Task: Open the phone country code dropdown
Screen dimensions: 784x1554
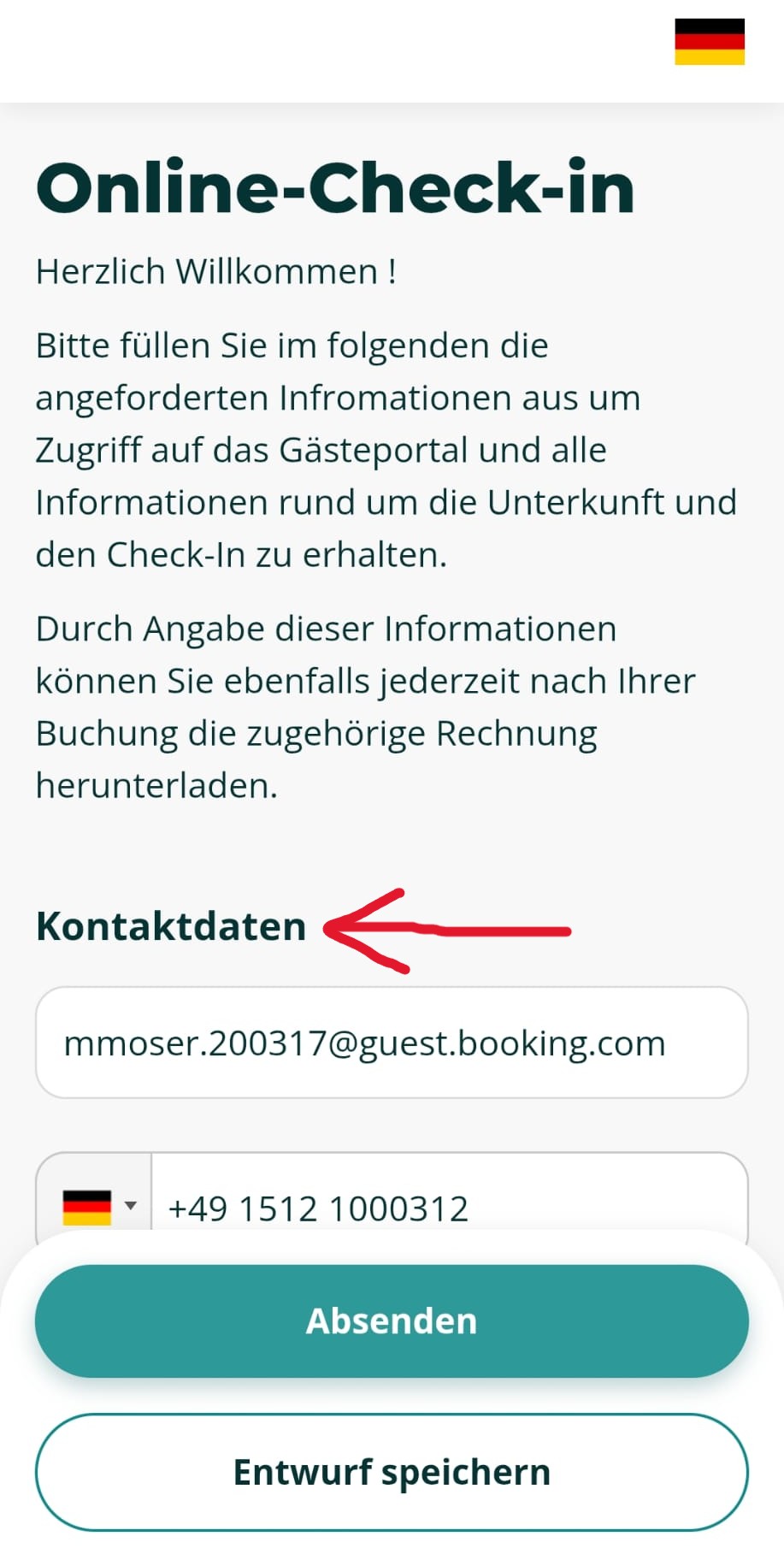Action: pyautogui.click(x=96, y=1206)
